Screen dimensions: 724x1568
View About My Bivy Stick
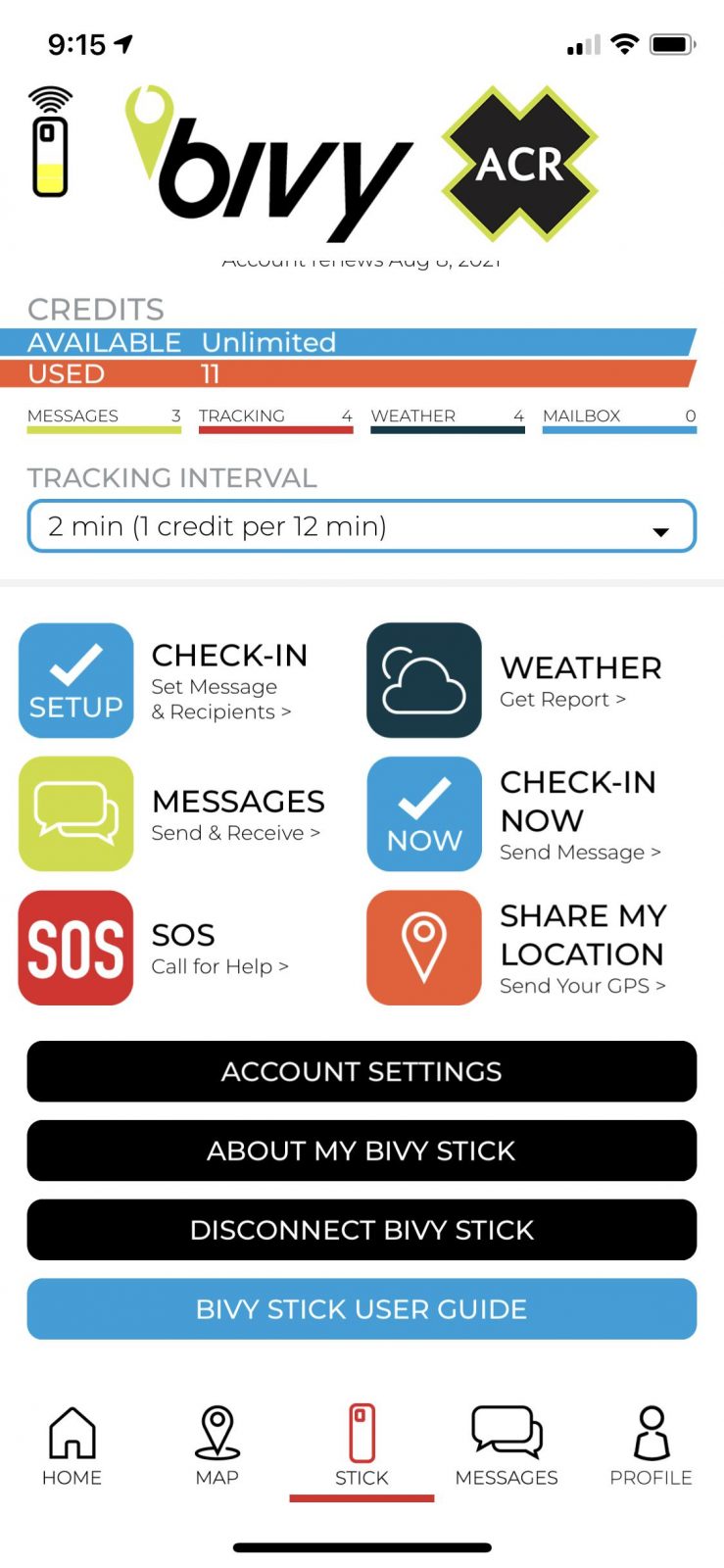click(362, 1151)
